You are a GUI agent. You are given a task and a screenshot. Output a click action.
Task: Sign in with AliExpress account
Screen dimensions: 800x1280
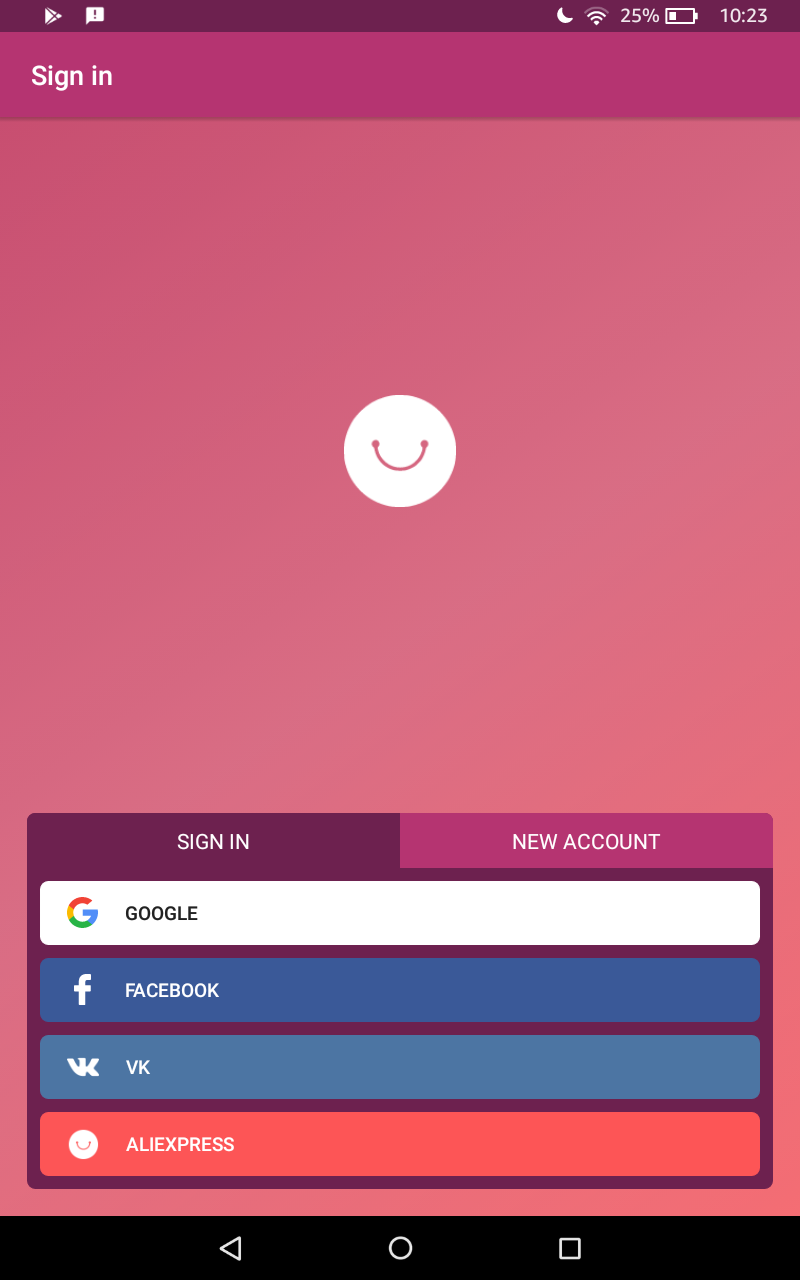pos(400,1144)
